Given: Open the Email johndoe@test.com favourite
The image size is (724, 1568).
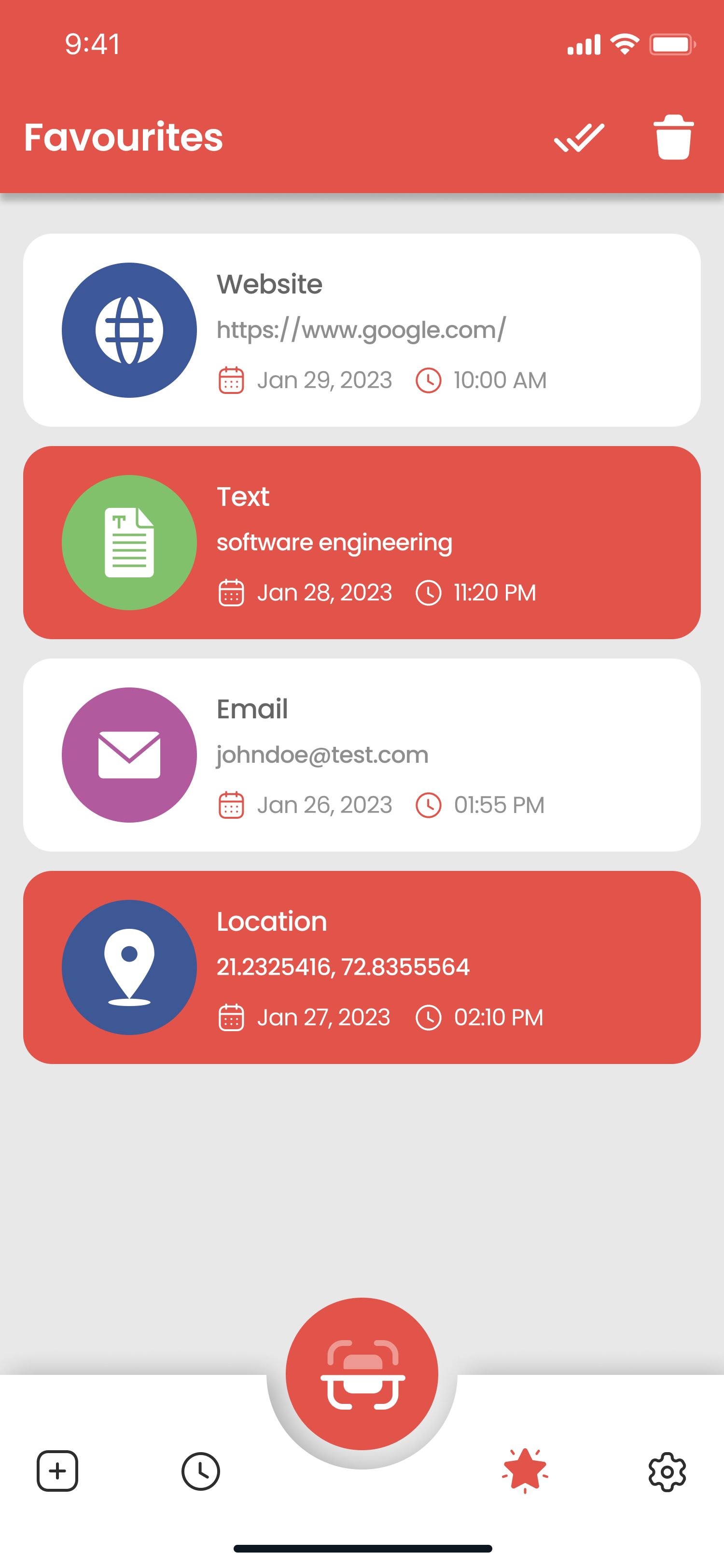Looking at the screenshot, I should click(x=362, y=755).
